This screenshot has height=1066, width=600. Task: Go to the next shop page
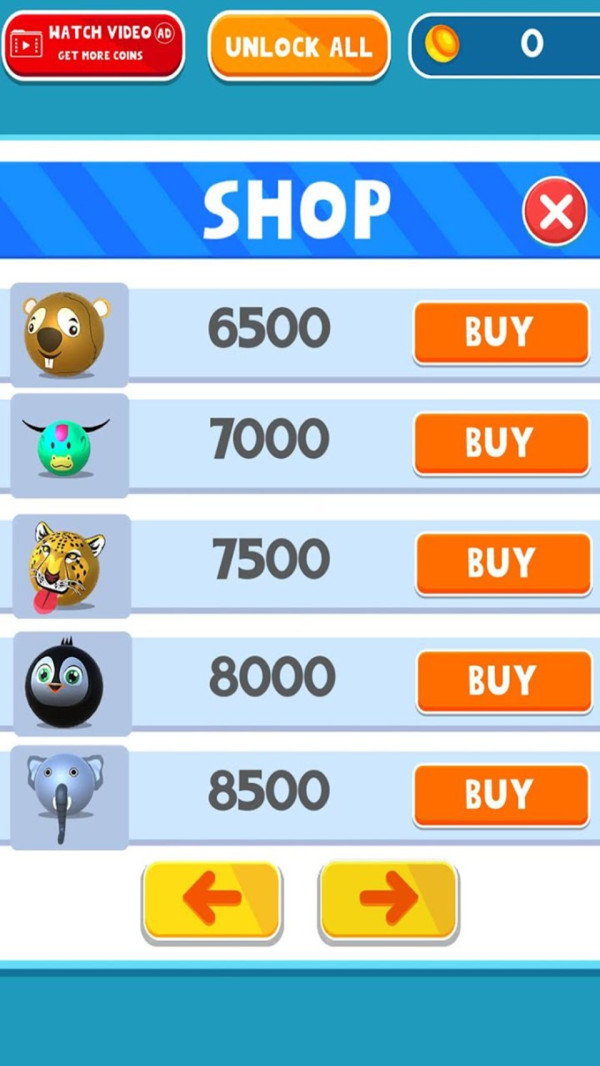click(389, 899)
